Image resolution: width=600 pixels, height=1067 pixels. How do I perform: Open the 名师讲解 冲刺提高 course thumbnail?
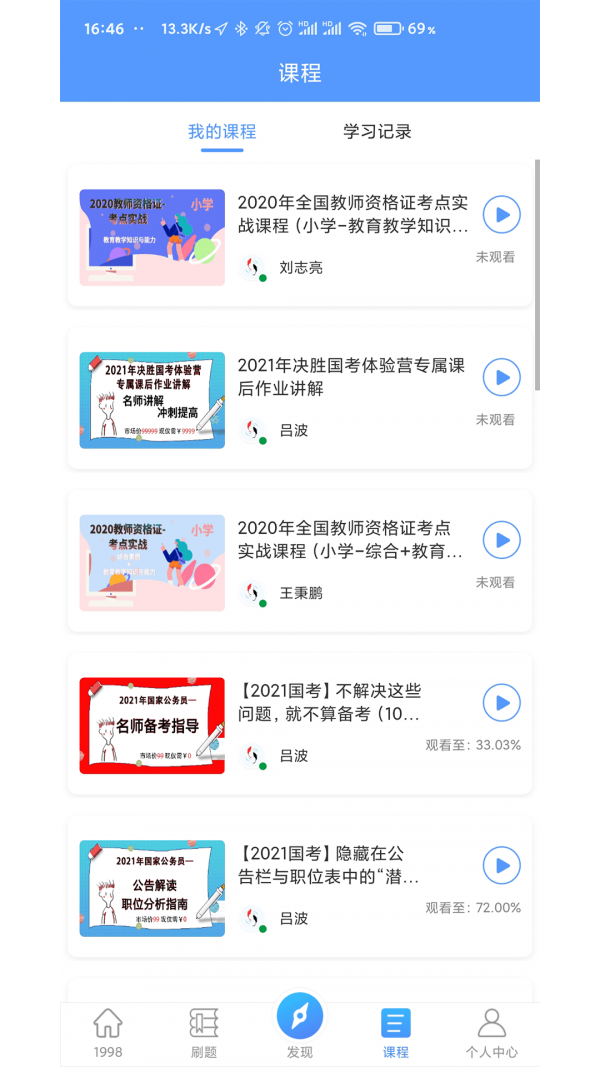152,399
